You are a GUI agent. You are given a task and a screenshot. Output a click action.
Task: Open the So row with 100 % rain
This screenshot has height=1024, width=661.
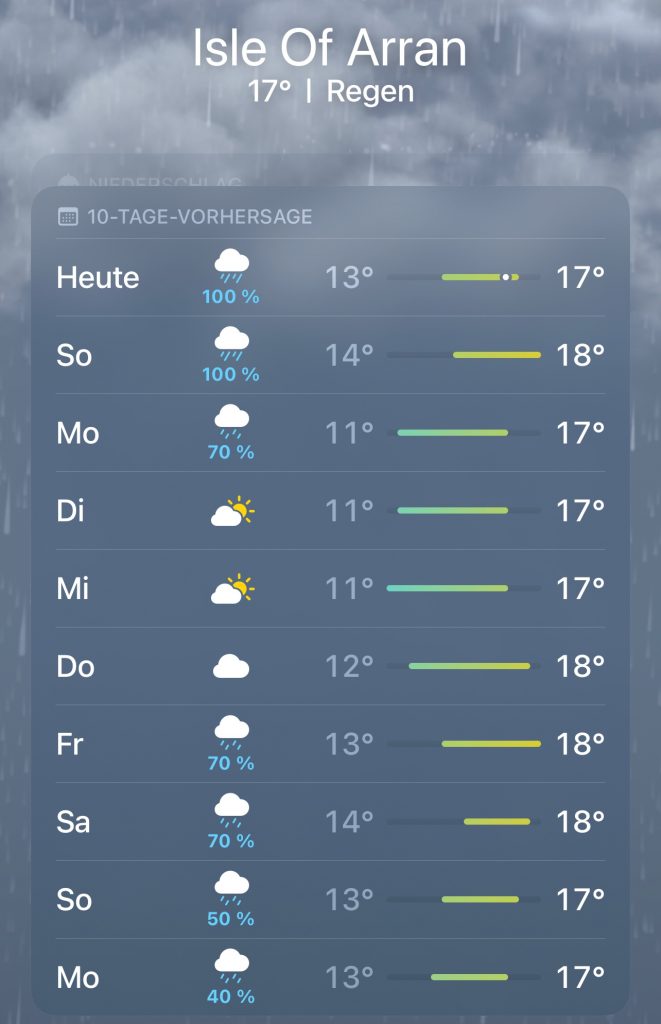point(330,355)
